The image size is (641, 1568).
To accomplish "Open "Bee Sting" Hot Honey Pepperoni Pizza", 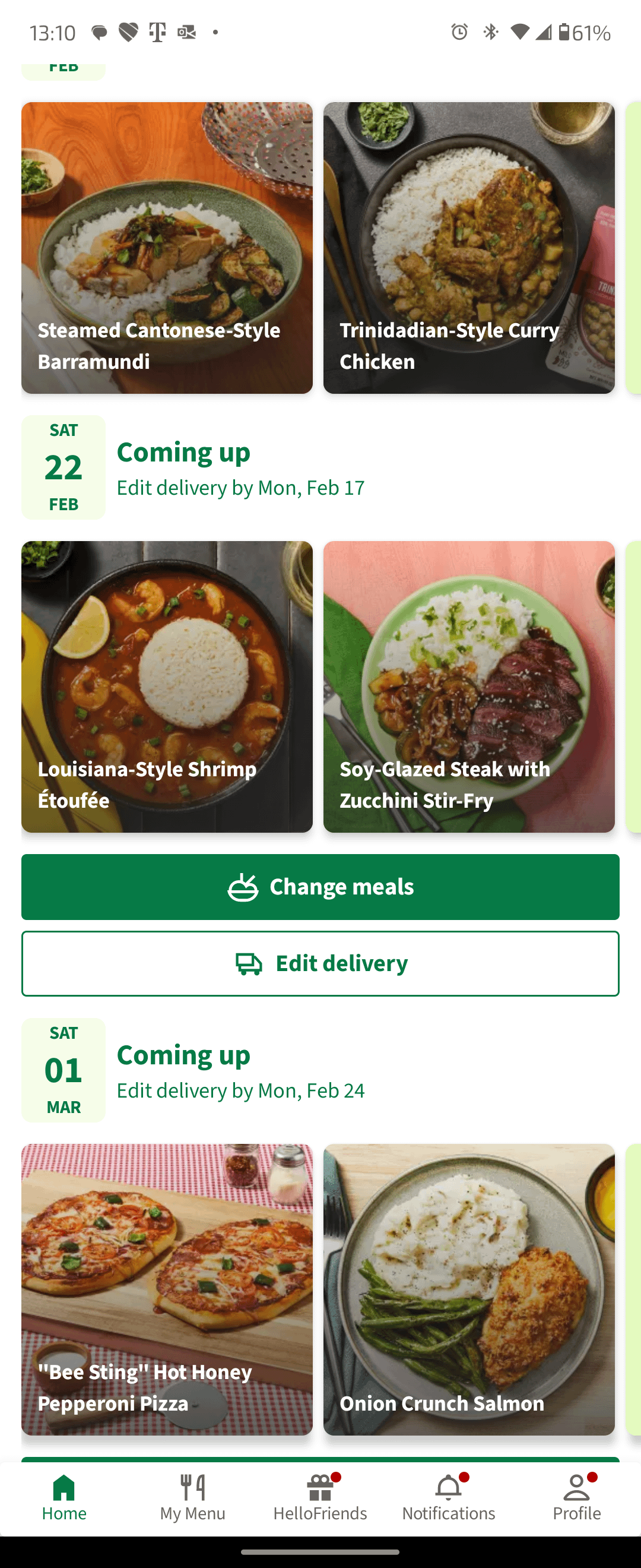I will coord(167,1289).
